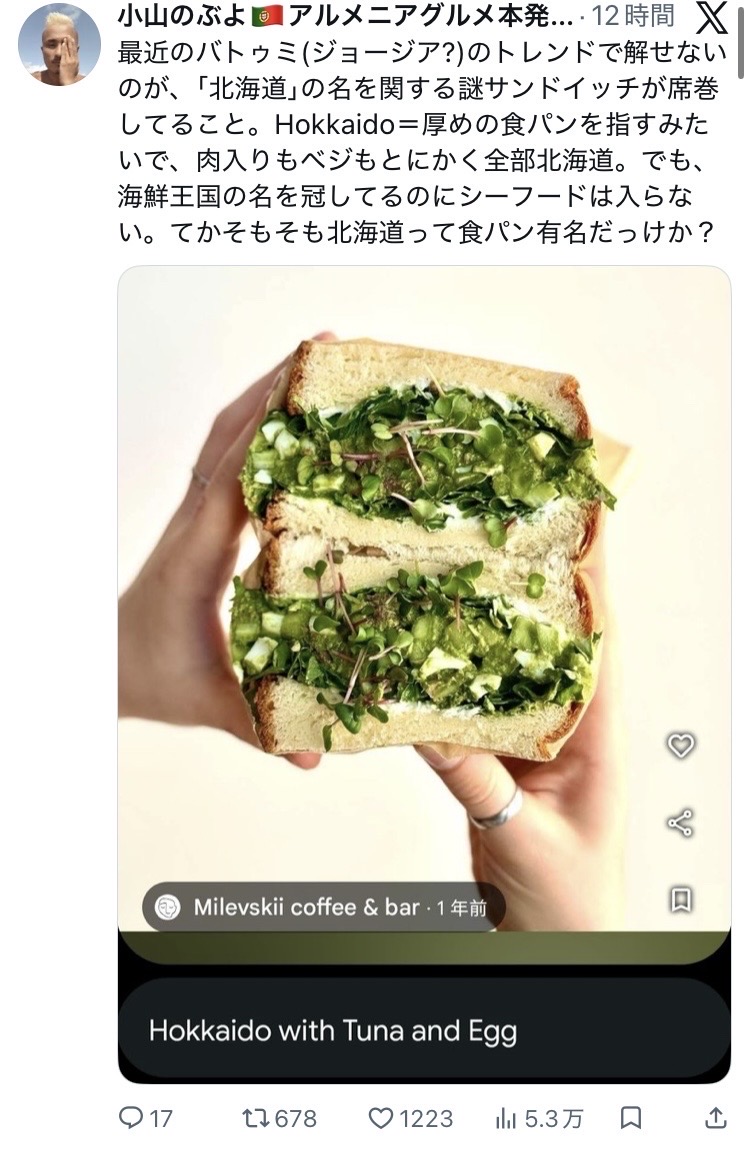Open the profile picture of 小山のぶよ
Viewport: 749px width, 1150px height.
click(59, 44)
